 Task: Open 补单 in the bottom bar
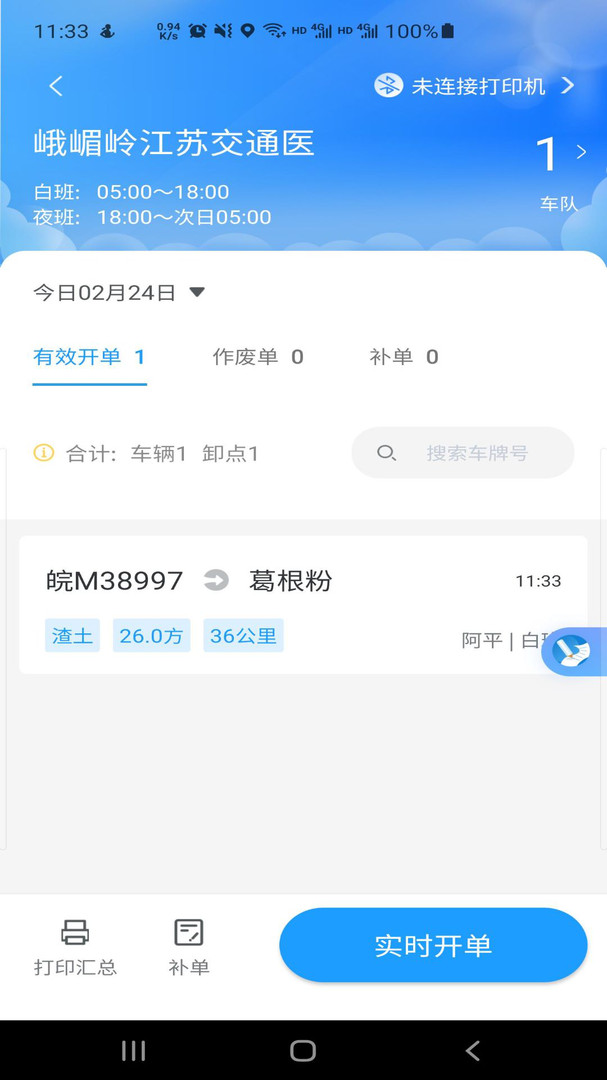point(188,946)
